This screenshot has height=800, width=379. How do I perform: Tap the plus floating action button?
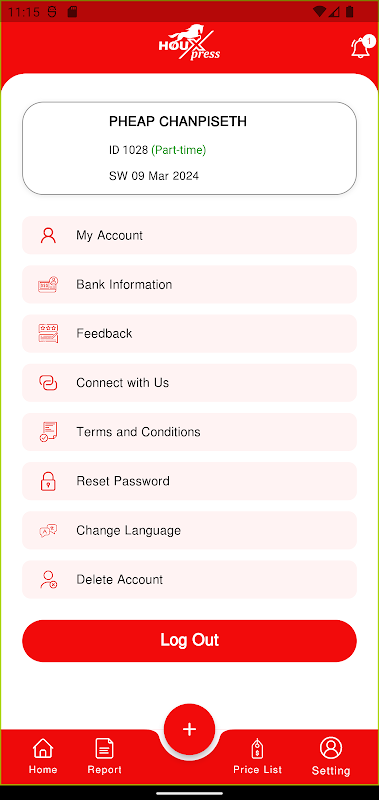189,729
